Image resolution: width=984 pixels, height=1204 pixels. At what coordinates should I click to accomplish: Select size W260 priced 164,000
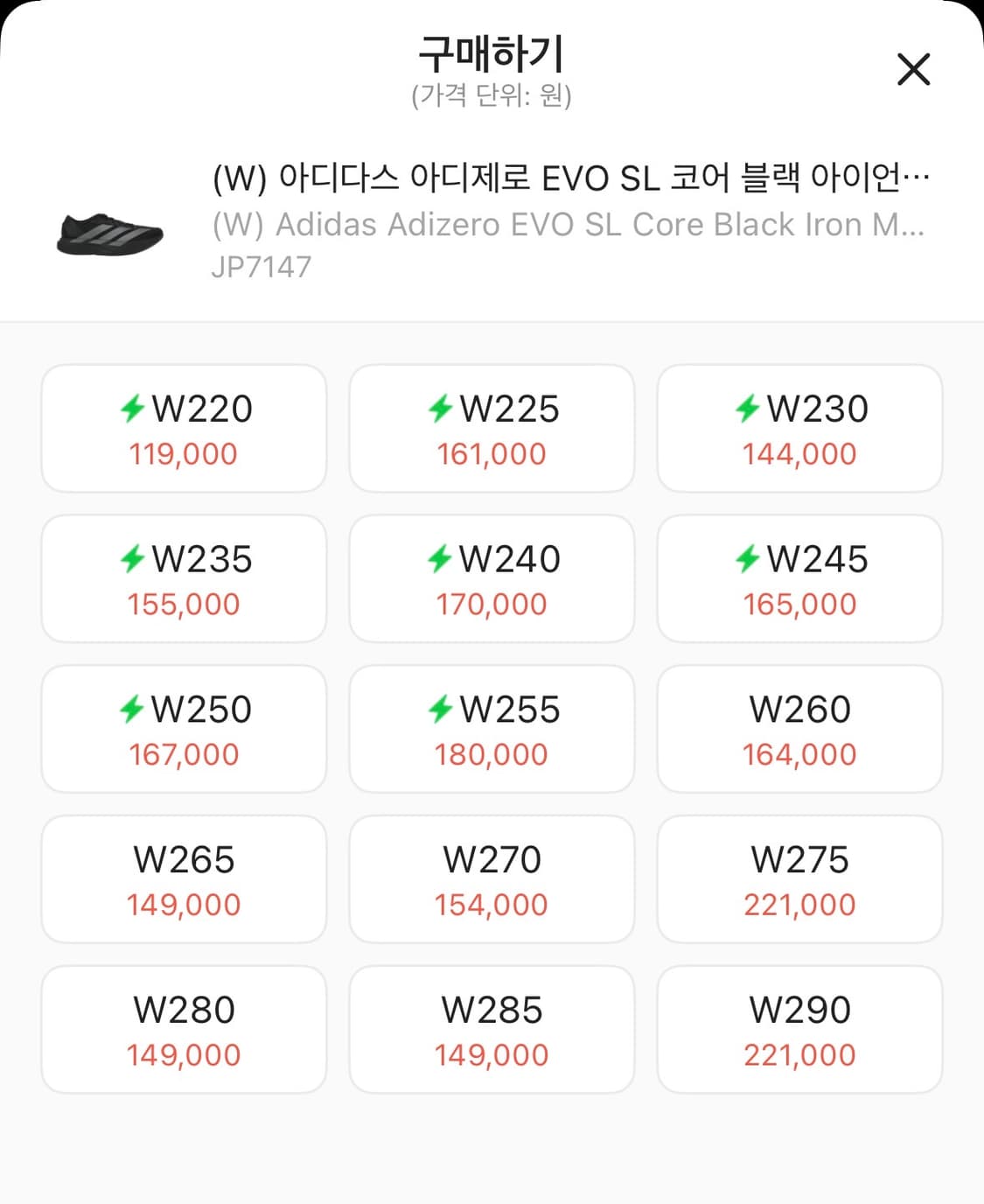[799, 728]
